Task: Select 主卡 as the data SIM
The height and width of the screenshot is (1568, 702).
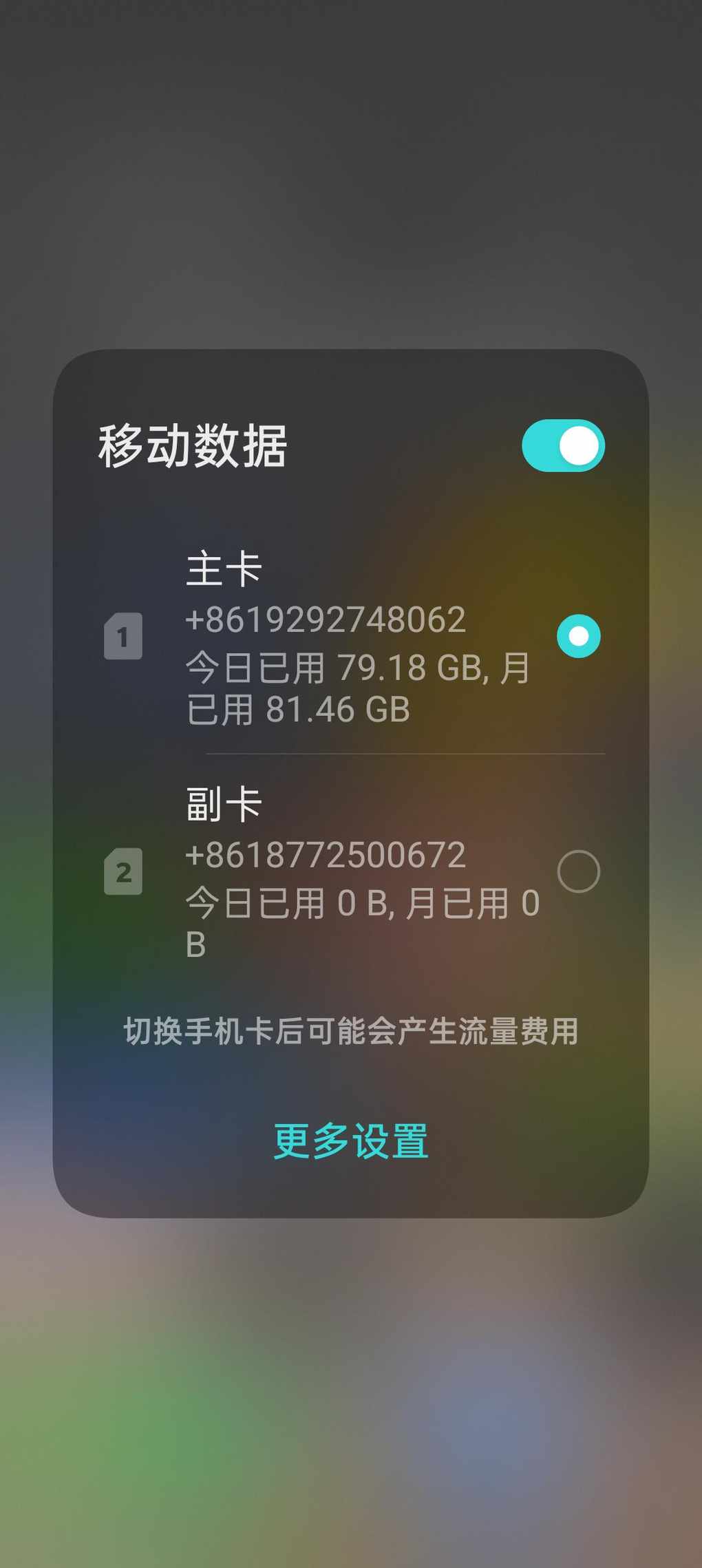Action: tap(578, 636)
